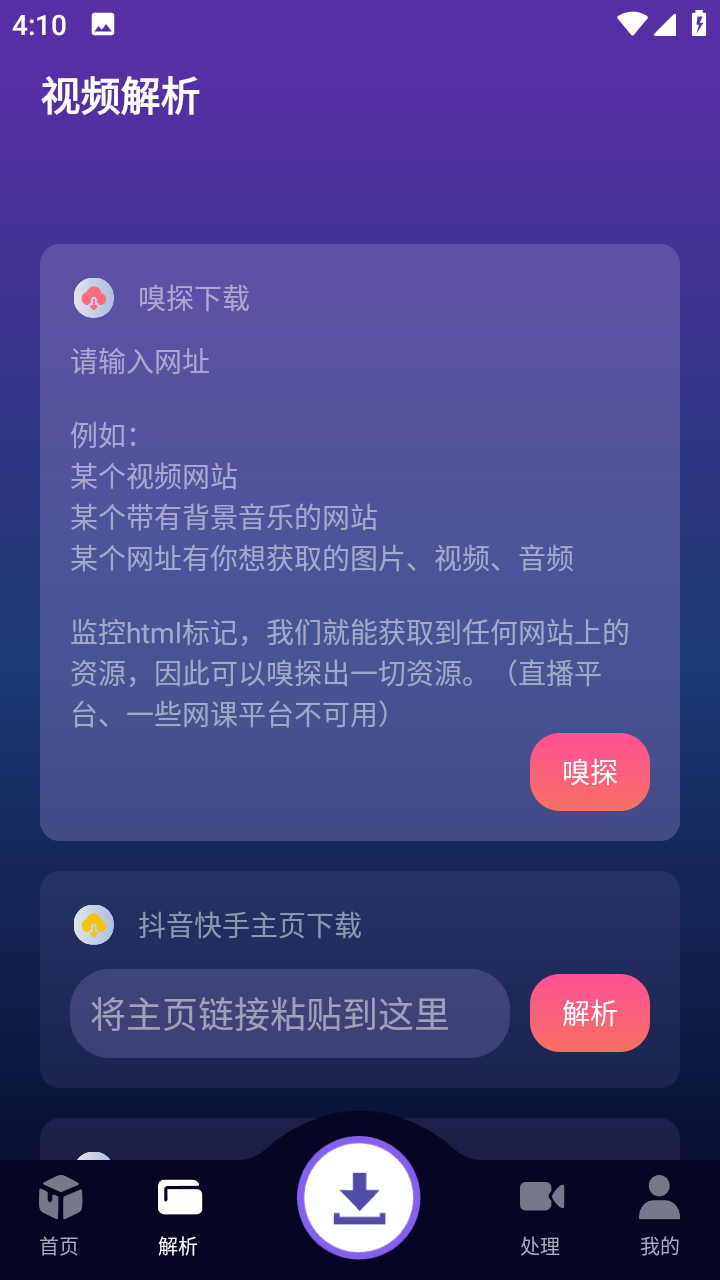
Task: Select the 处理 video camera icon
Action: pyautogui.click(x=541, y=1196)
